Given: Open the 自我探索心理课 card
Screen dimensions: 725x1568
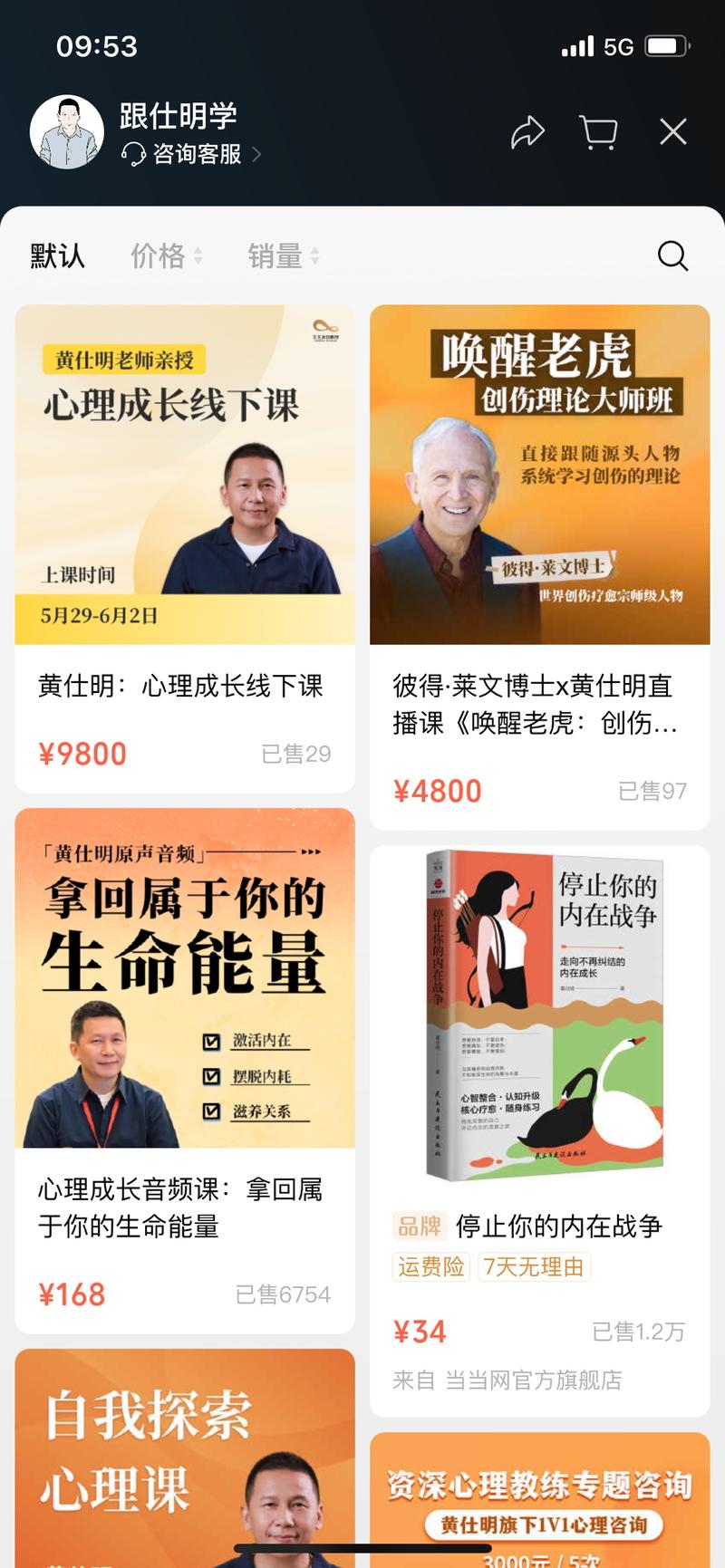Looking at the screenshot, I should click(185, 1457).
